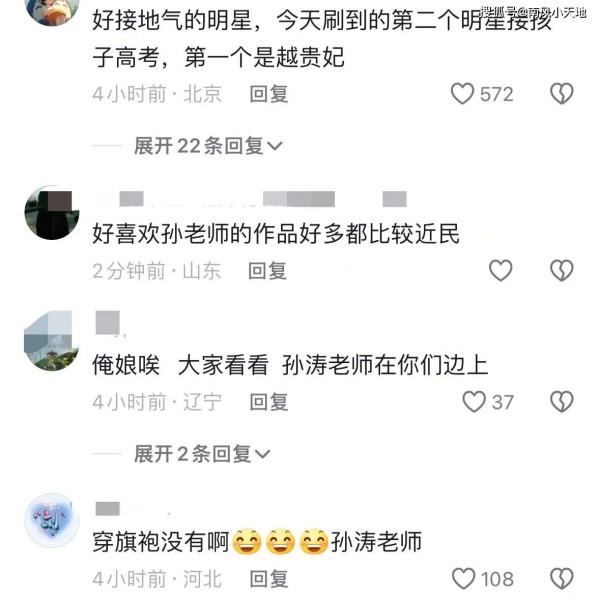
Task: Expand the 2 replies
Action: pyautogui.click(x=202, y=454)
